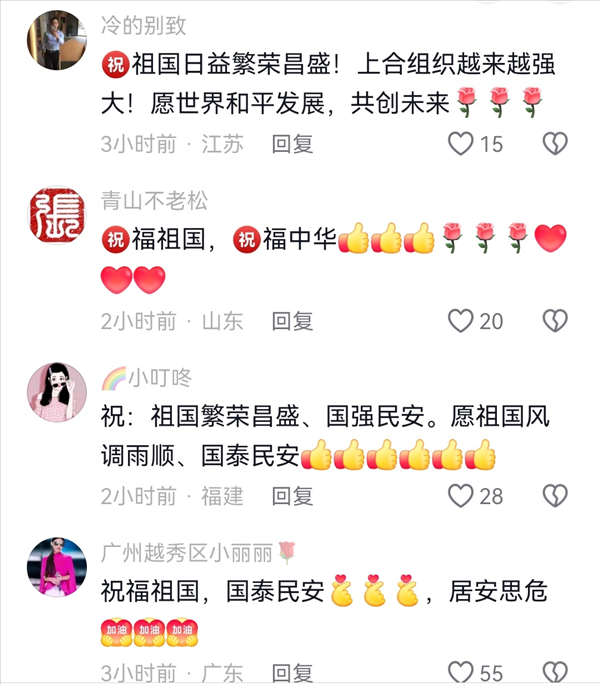Reply to 冷的别致's comment
This screenshot has height=685, width=600.
[293, 144]
